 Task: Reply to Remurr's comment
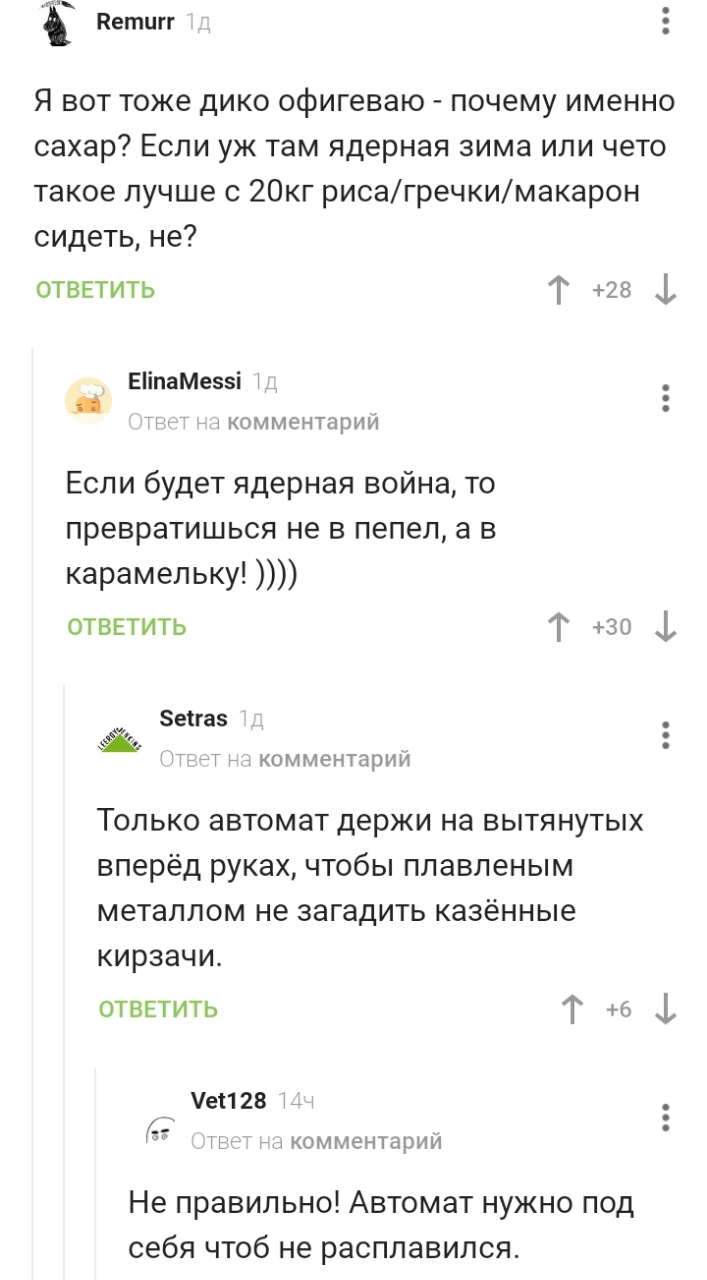coord(95,290)
